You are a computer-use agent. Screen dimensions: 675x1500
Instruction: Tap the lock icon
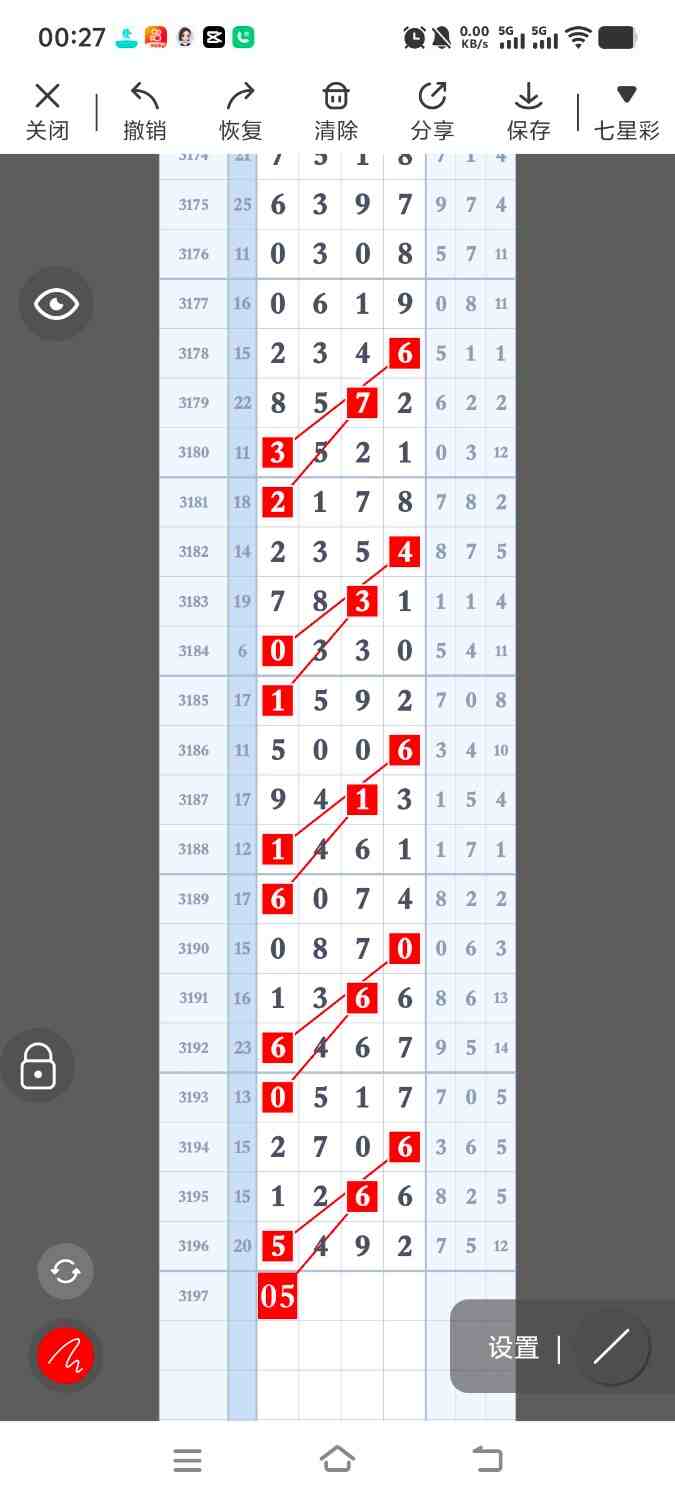38,1066
